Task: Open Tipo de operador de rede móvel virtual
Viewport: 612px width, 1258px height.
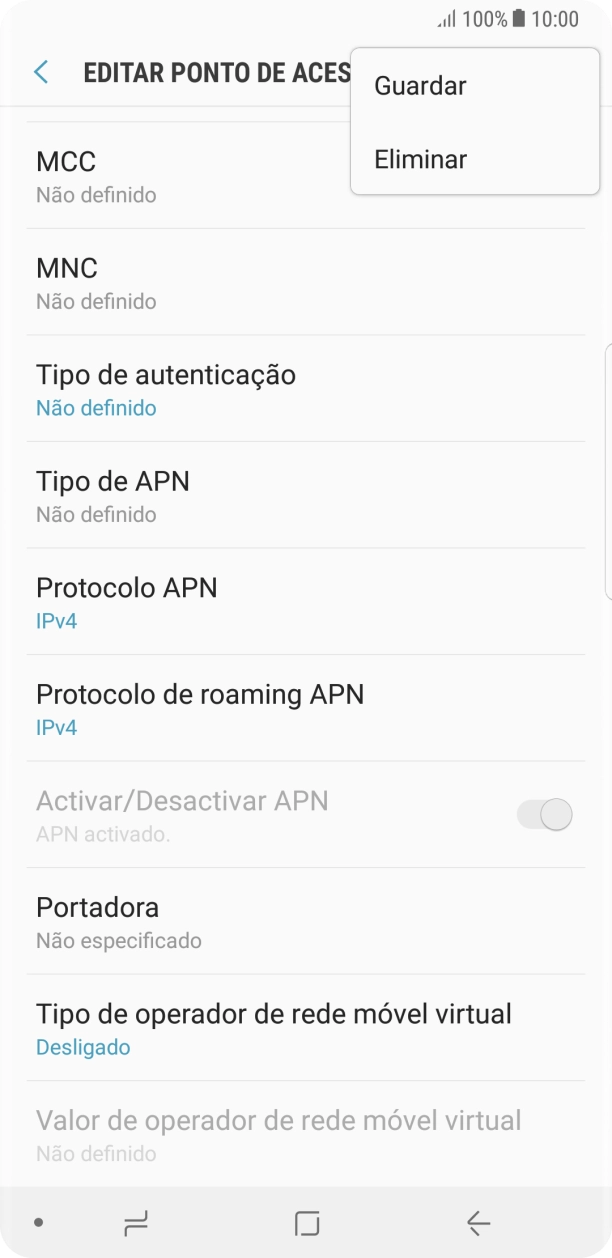Action: pyautogui.click(x=300, y=1028)
